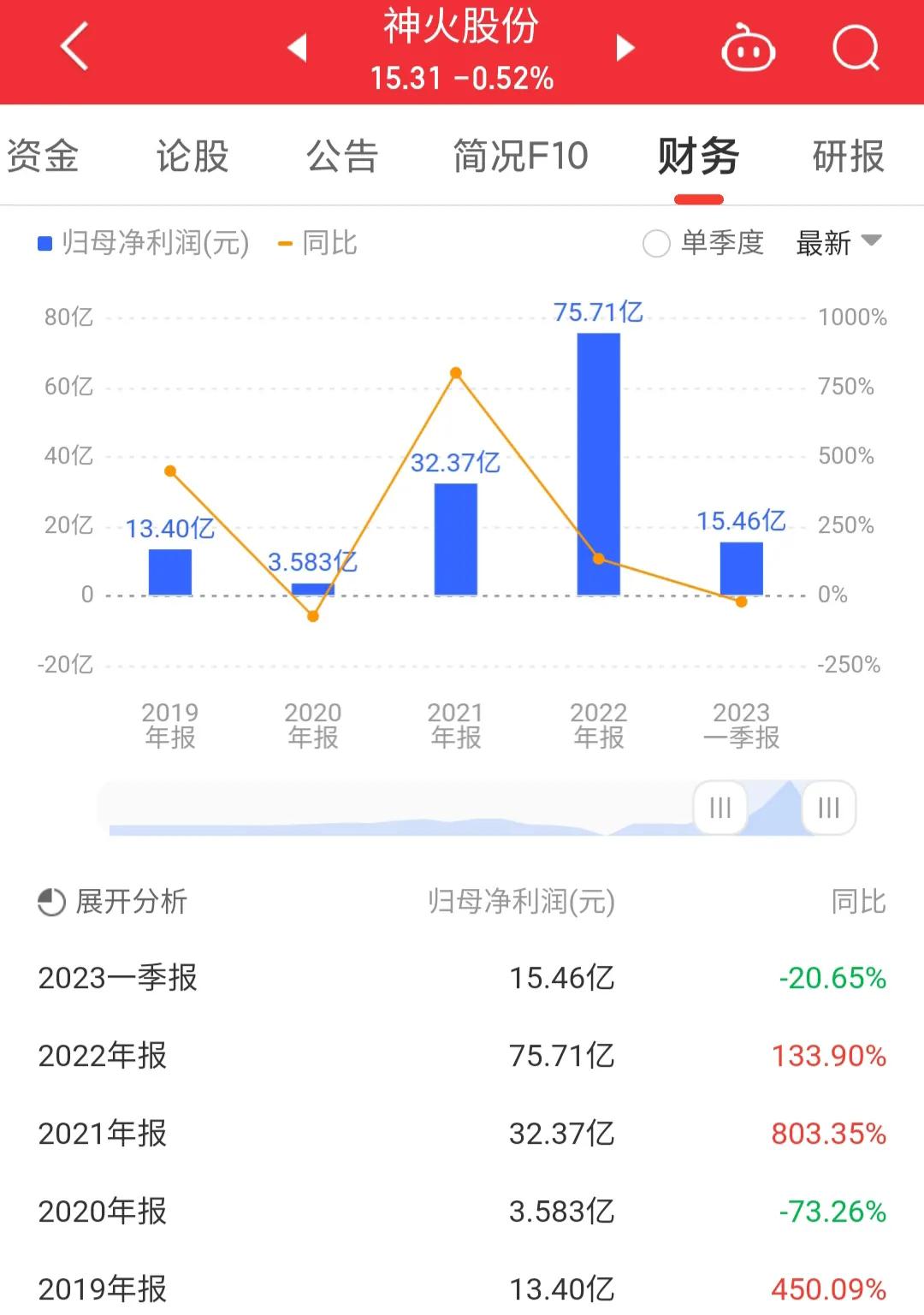Toggle the 归母净利润 legend item
The height and width of the screenshot is (1315, 924).
[142, 245]
